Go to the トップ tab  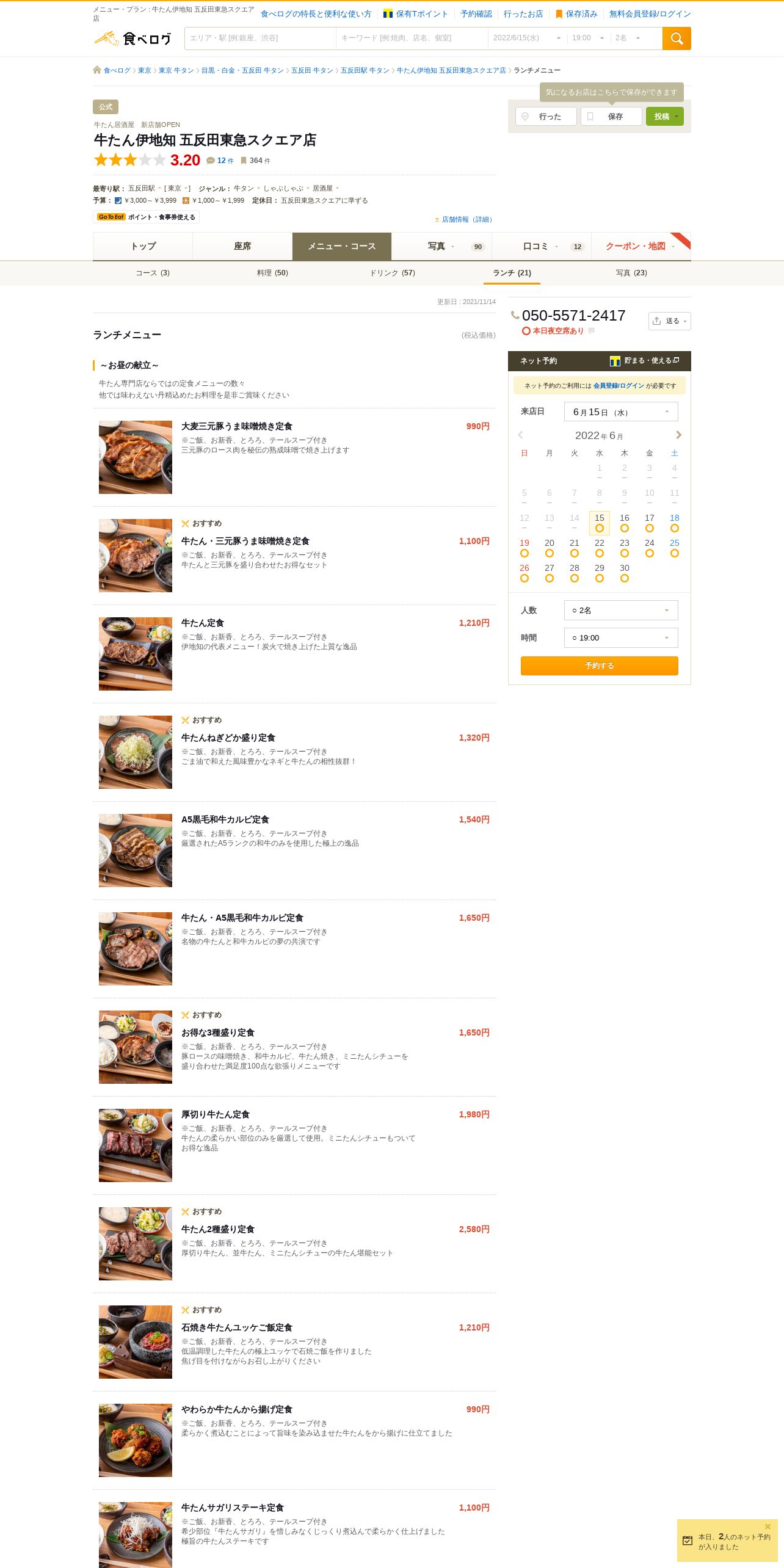pos(143,247)
